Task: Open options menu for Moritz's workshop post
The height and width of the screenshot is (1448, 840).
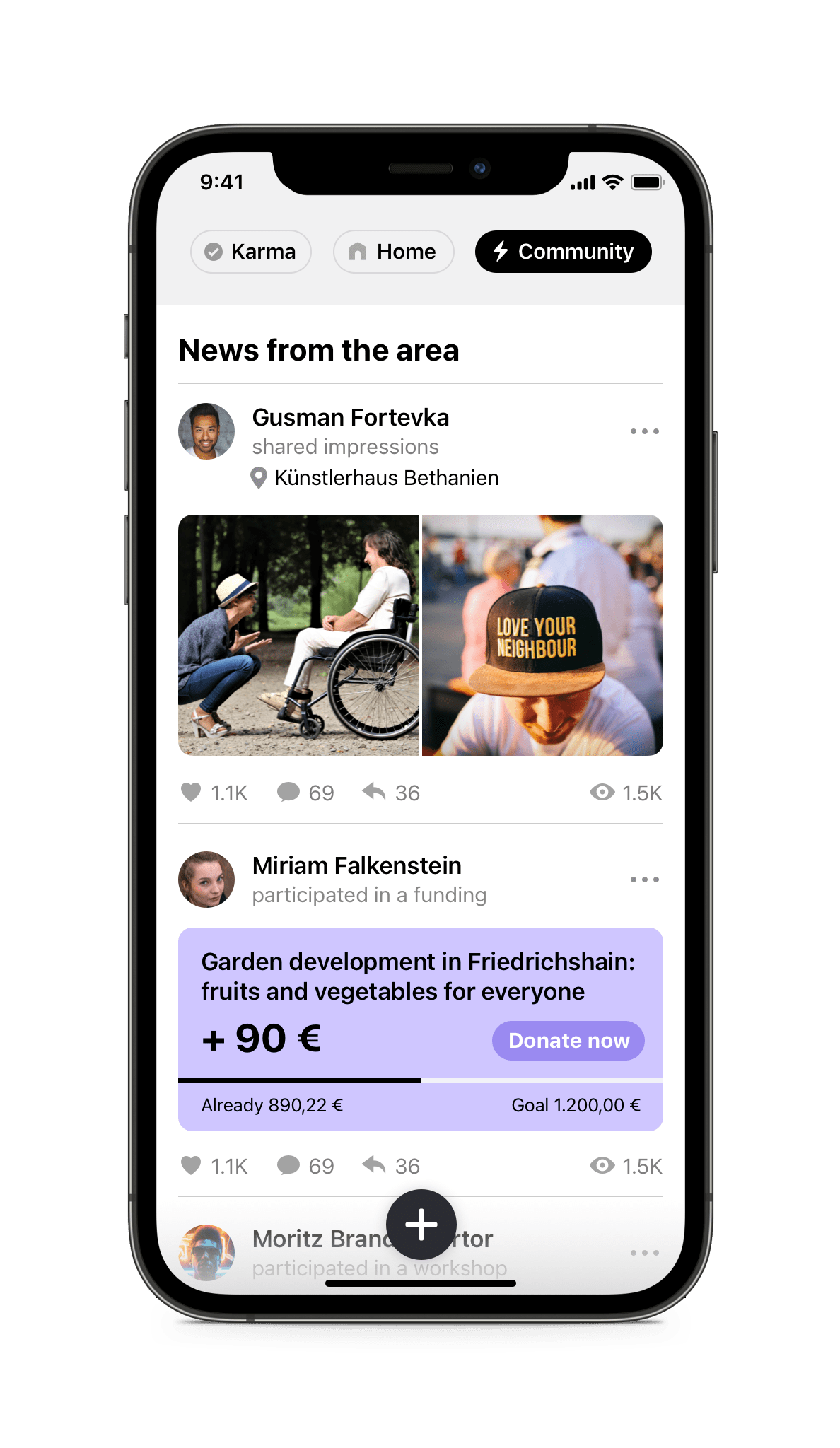Action: pyautogui.click(x=644, y=1253)
